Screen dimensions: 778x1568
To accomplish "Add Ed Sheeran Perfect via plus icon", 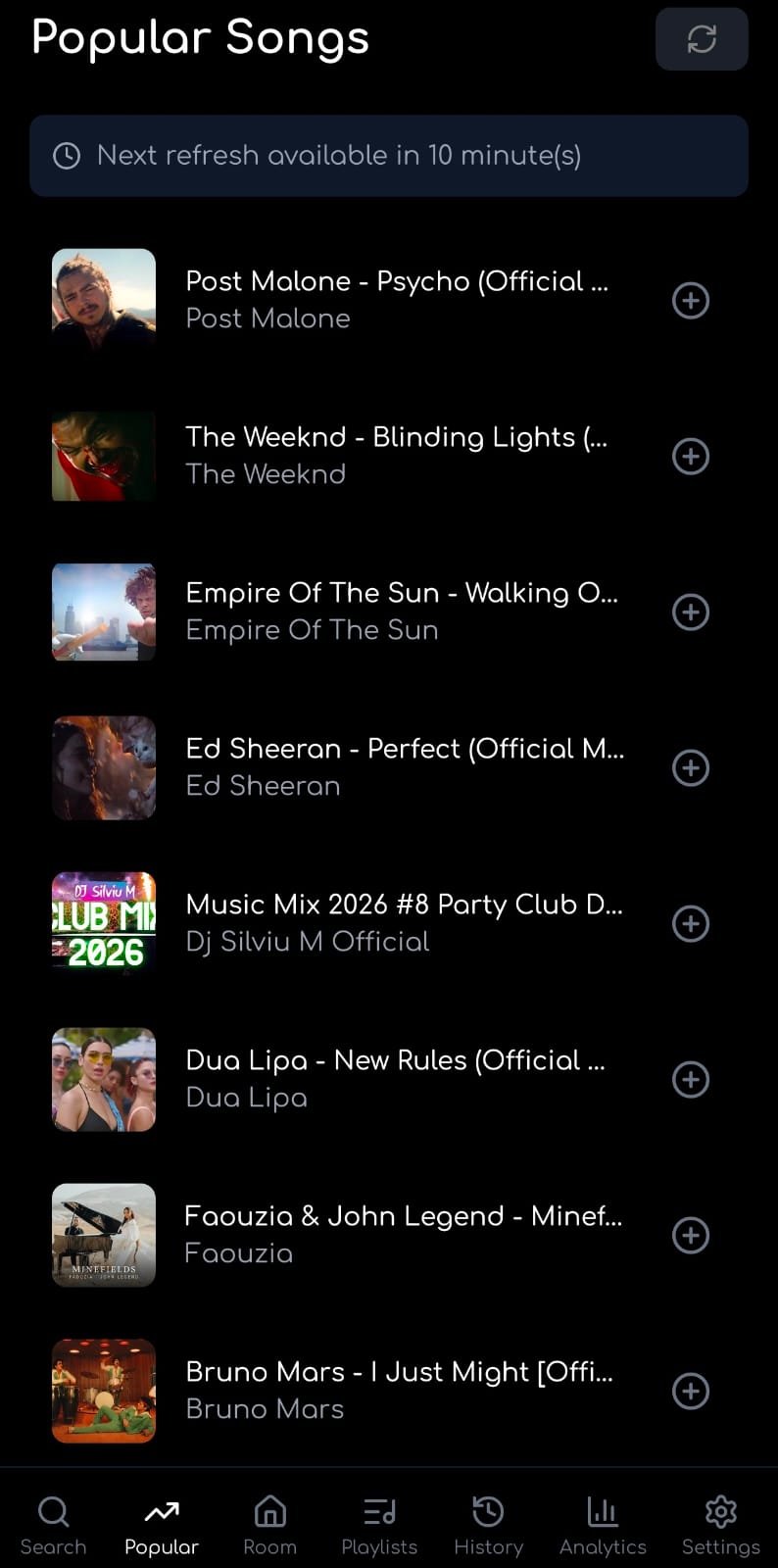I will pos(691,767).
